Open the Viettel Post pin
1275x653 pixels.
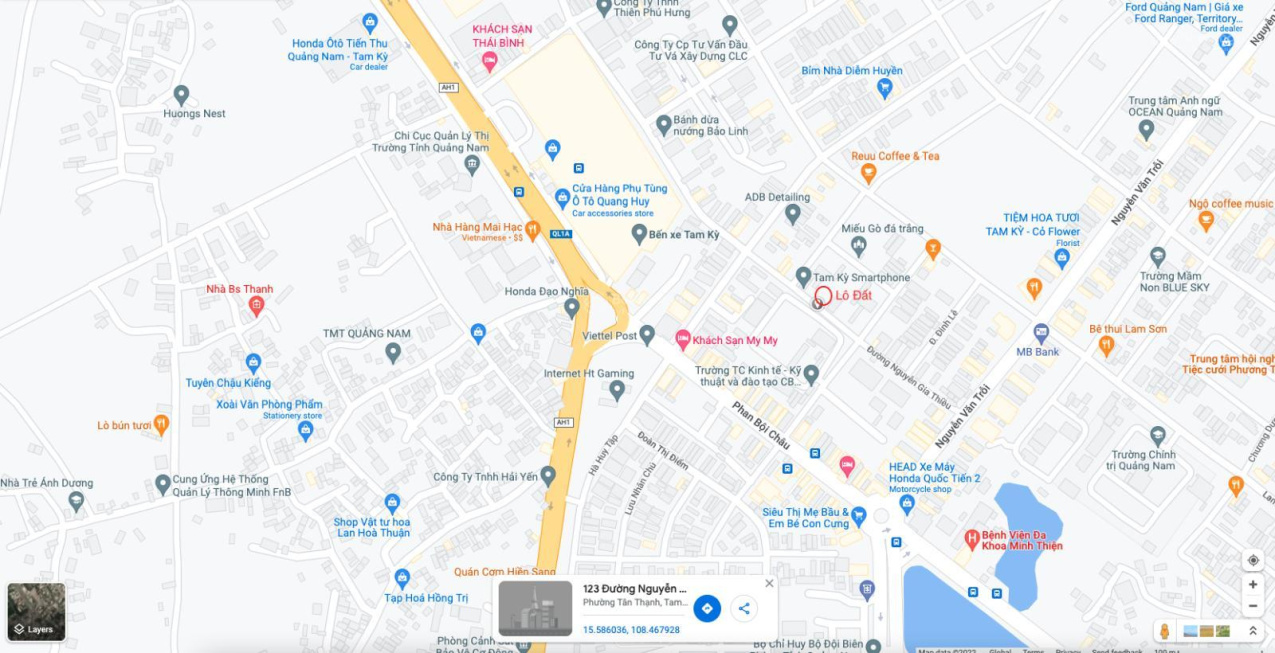tap(647, 335)
